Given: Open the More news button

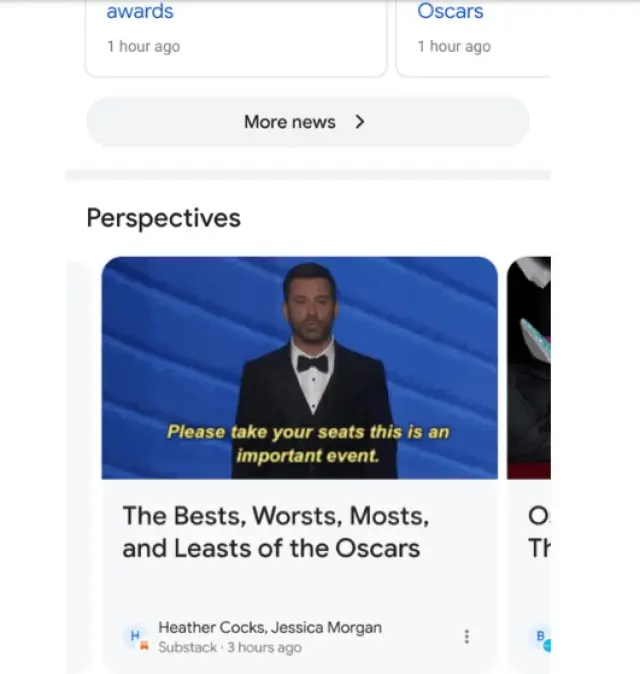Looking at the screenshot, I should pos(306,122).
